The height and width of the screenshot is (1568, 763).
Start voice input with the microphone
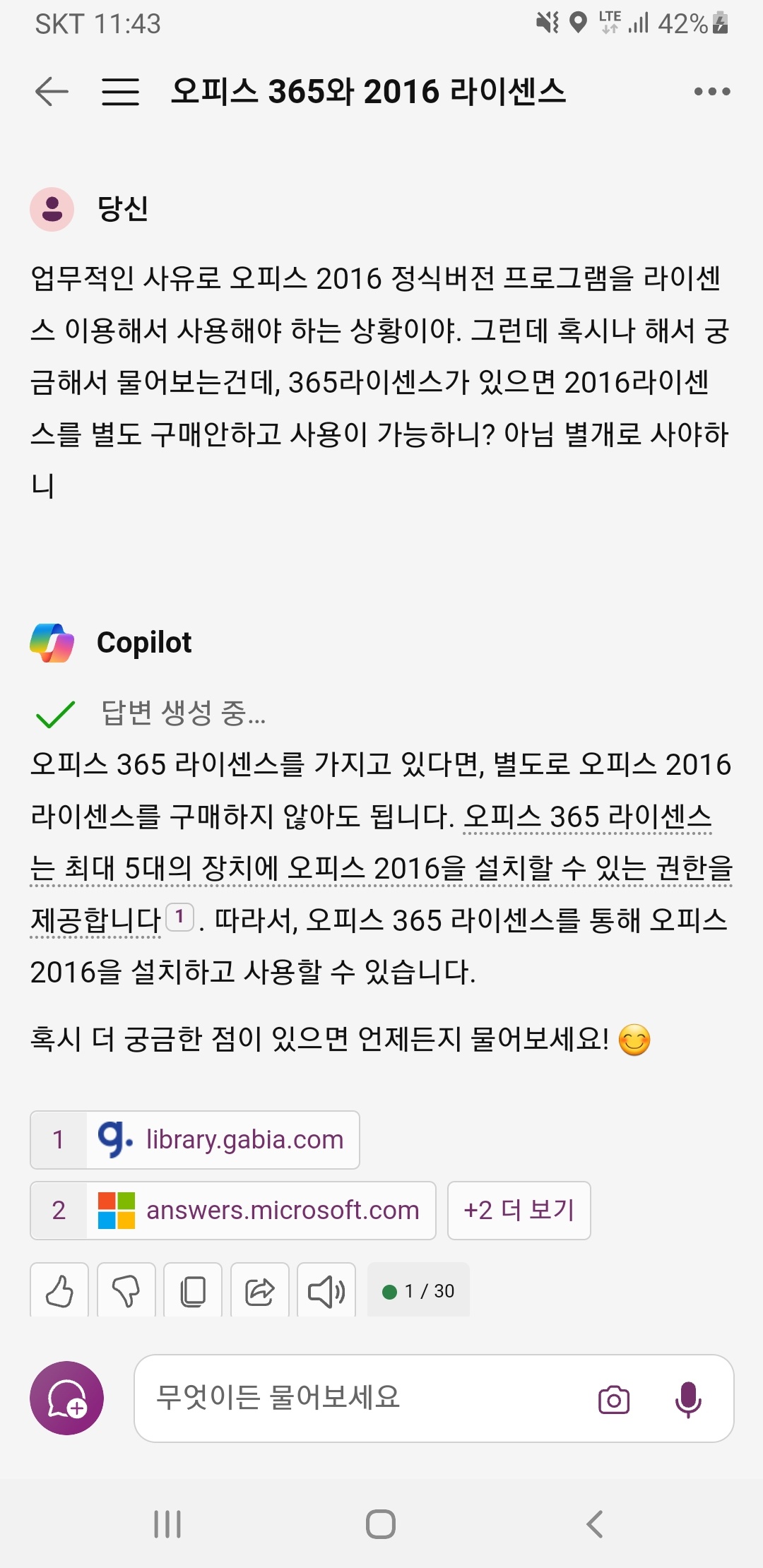point(687,1399)
